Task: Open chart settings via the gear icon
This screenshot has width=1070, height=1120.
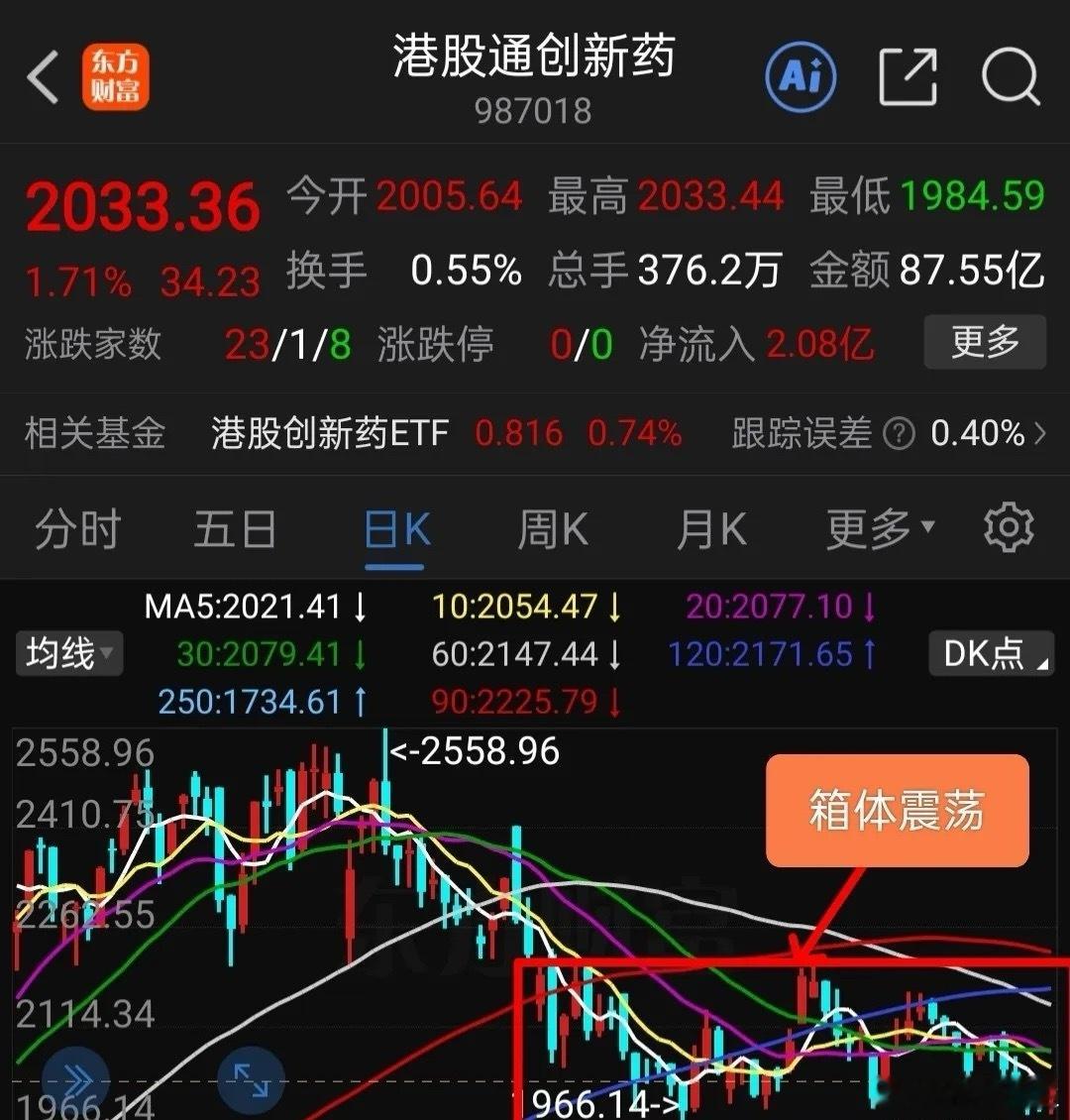Action: 1008,528
